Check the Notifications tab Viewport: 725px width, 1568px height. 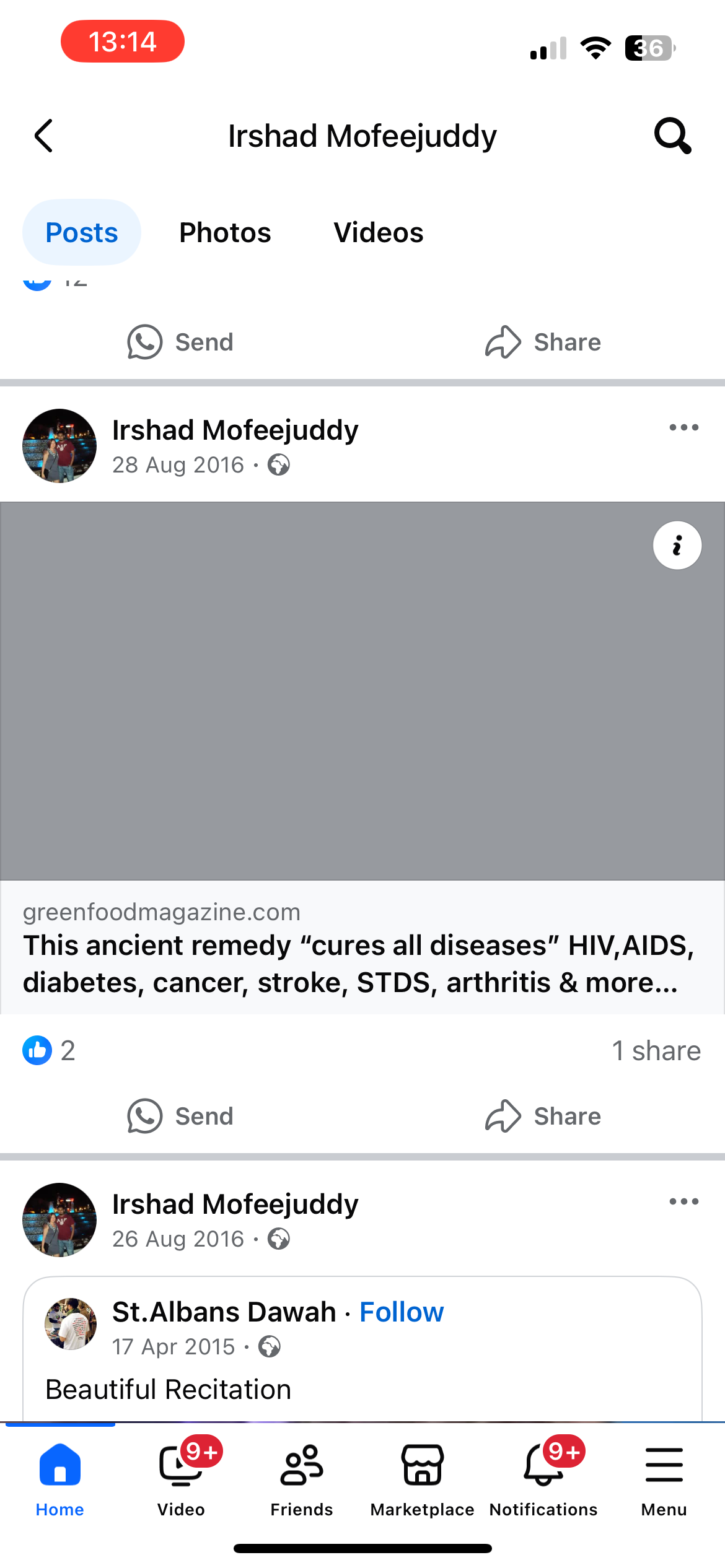pyautogui.click(x=543, y=1477)
